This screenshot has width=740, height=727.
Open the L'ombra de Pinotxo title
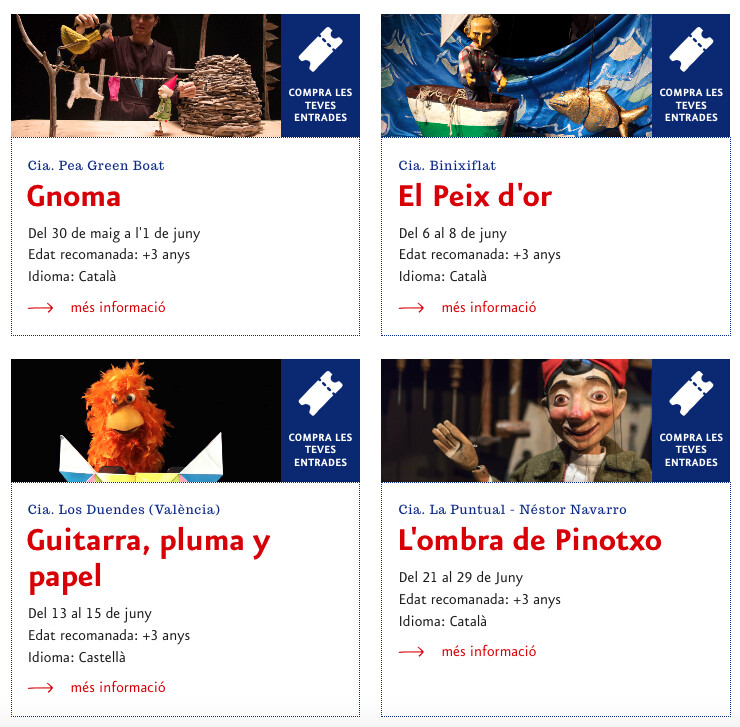(x=530, y=541)
